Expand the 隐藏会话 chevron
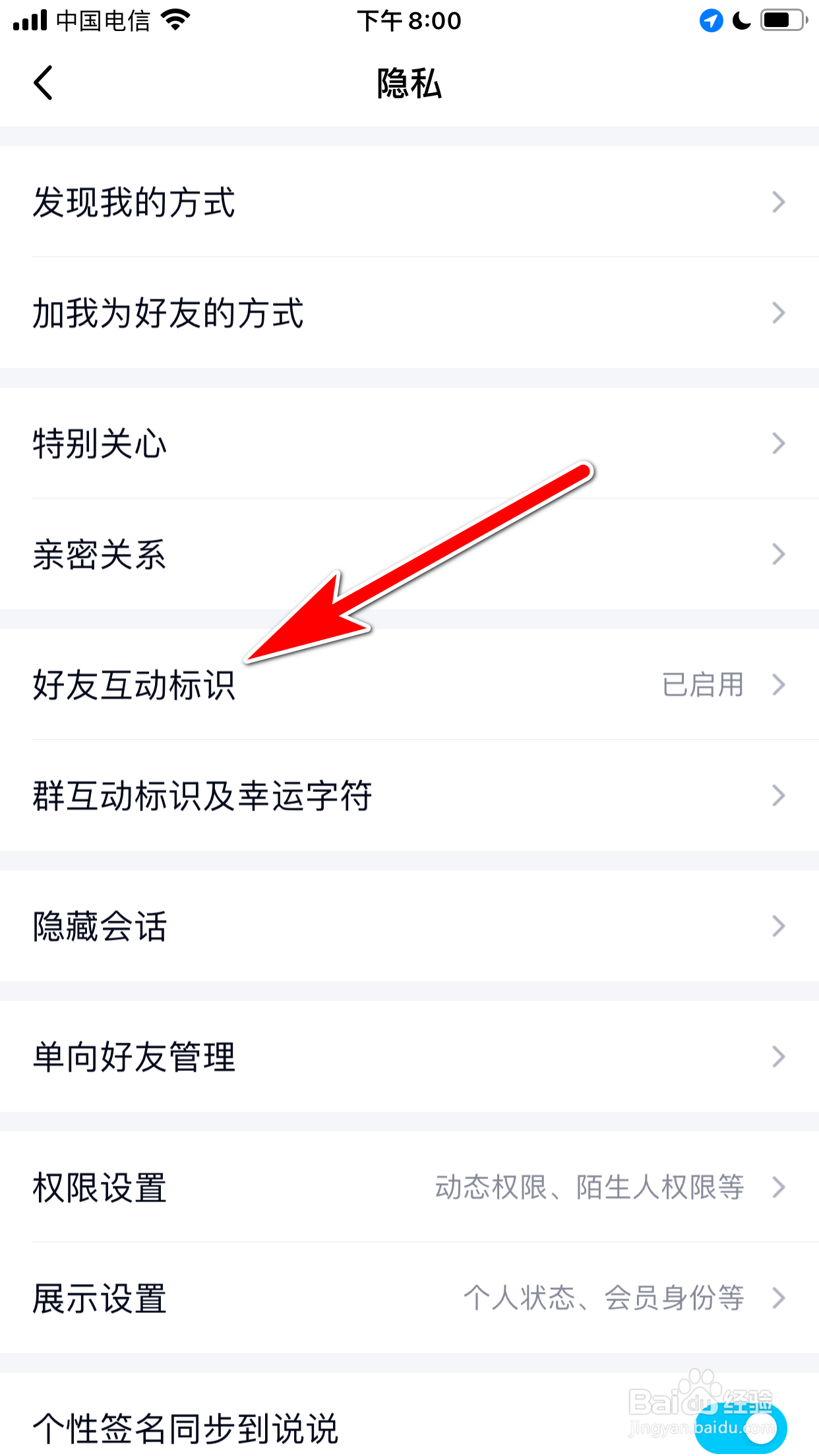Screen dimensions: 819x1456 (x=778, y=927)
